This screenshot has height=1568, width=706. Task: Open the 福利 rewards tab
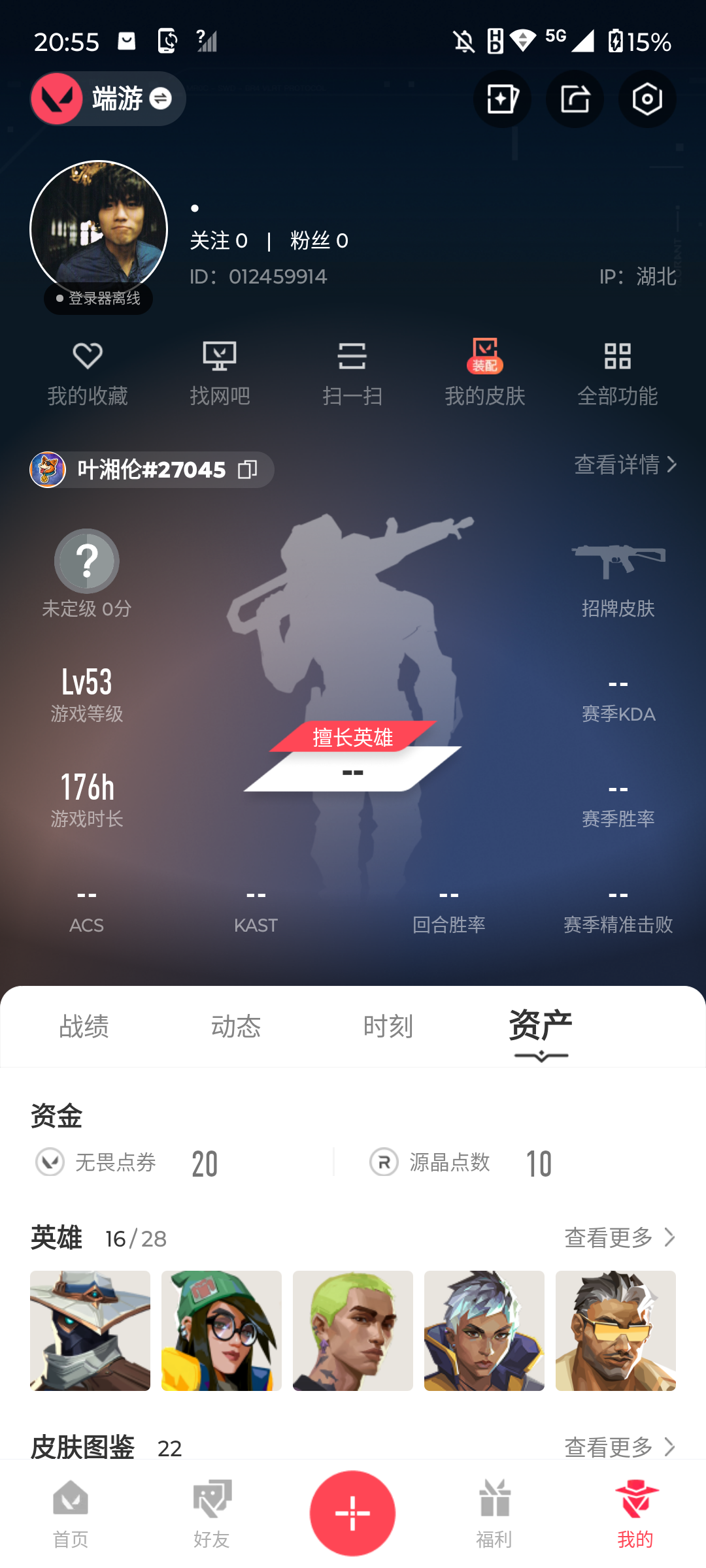point(494,1514)
